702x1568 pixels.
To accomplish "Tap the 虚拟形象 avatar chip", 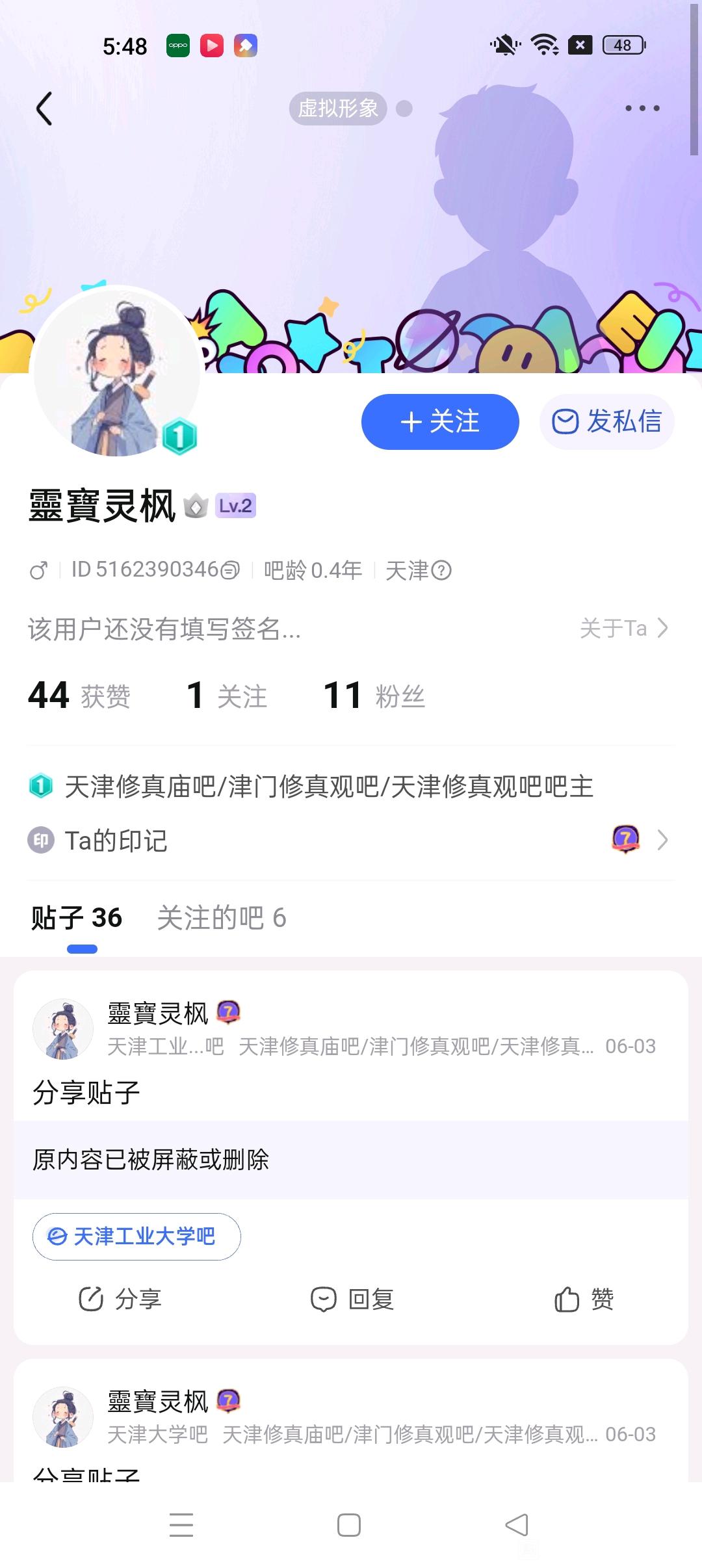I will pos(338,108).
